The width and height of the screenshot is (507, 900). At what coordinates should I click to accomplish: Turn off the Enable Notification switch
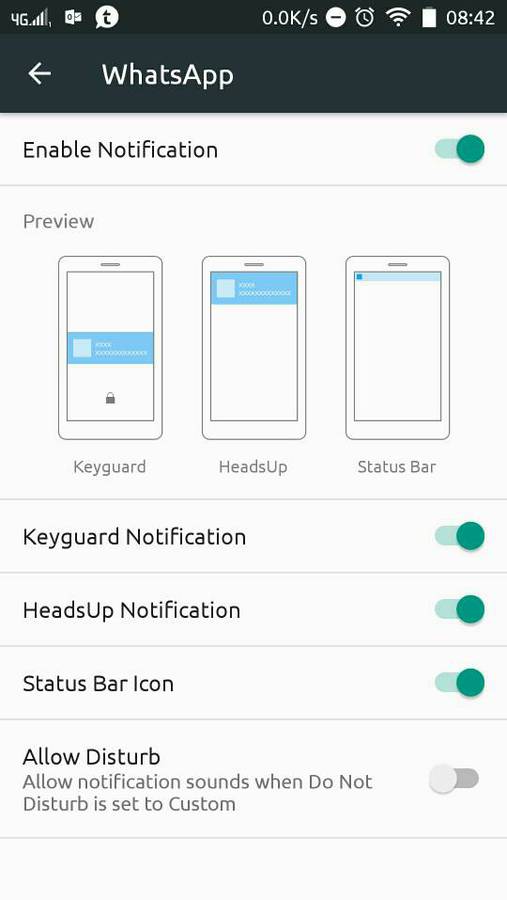coord(459,149)
